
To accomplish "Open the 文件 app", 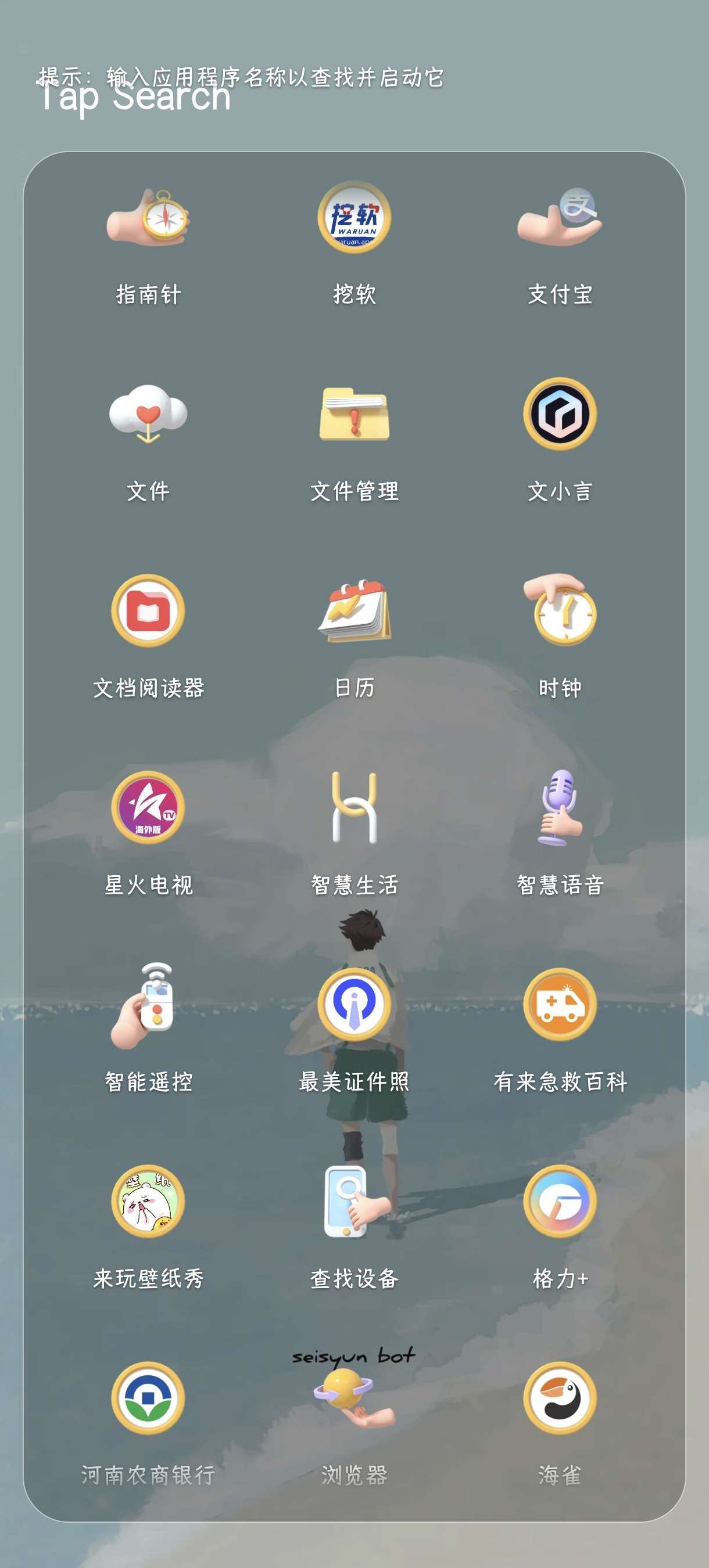I will coord(148,415).
